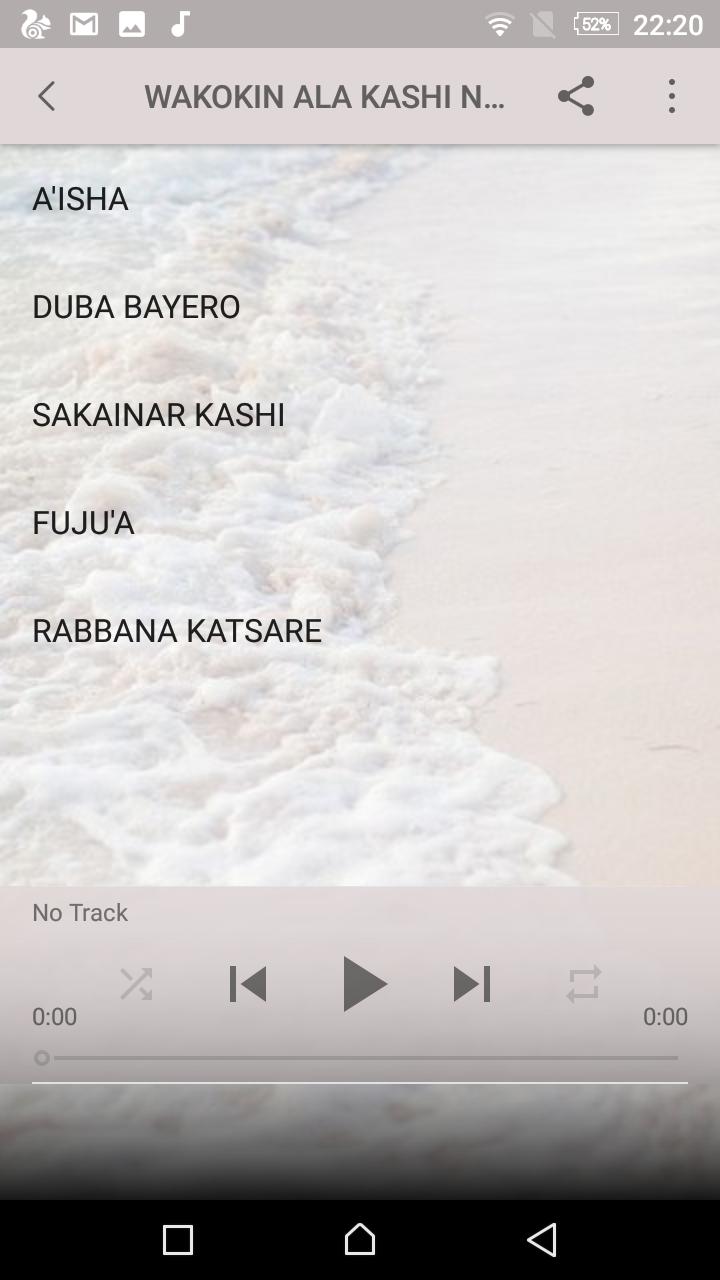Open the recent apps overview
This screenshot has height=1280, width=720.
pyautogui.click(x=178, y=1240)
